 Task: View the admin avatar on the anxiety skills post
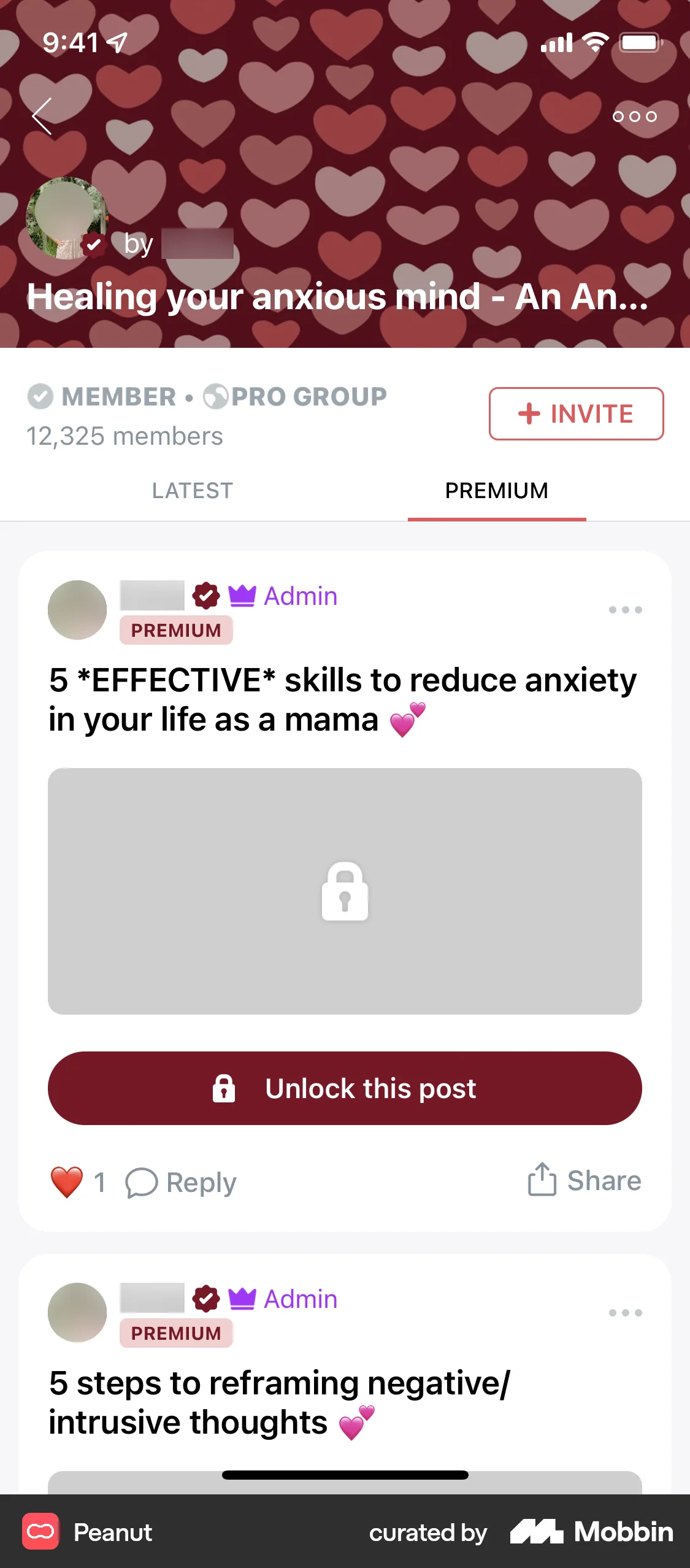77,610
